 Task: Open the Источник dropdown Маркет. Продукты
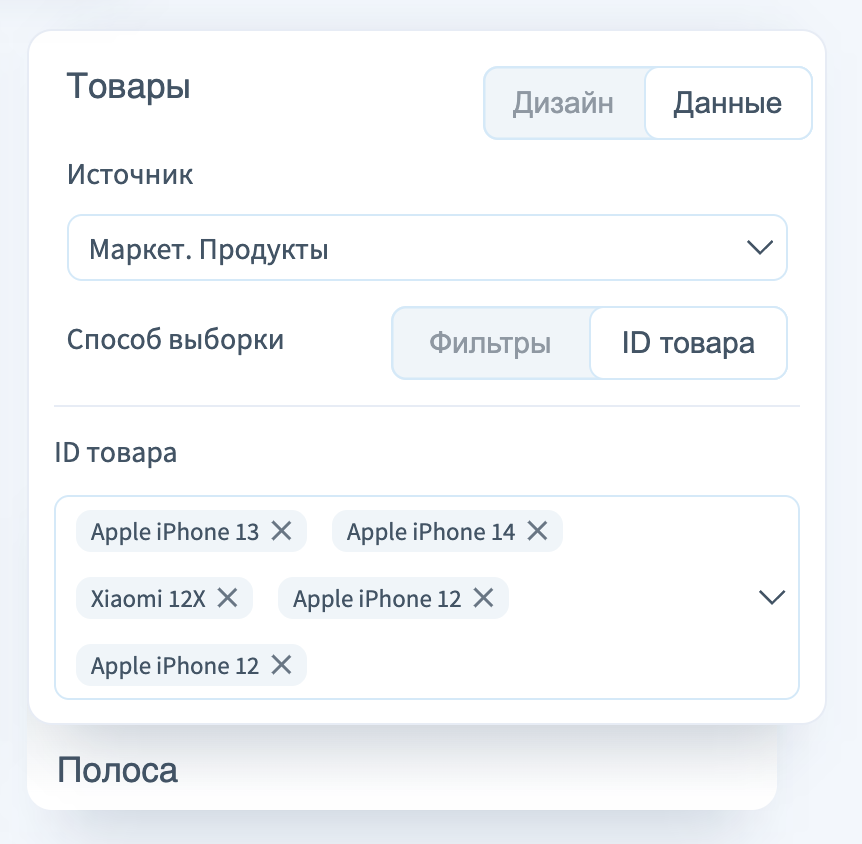(427, 248)
